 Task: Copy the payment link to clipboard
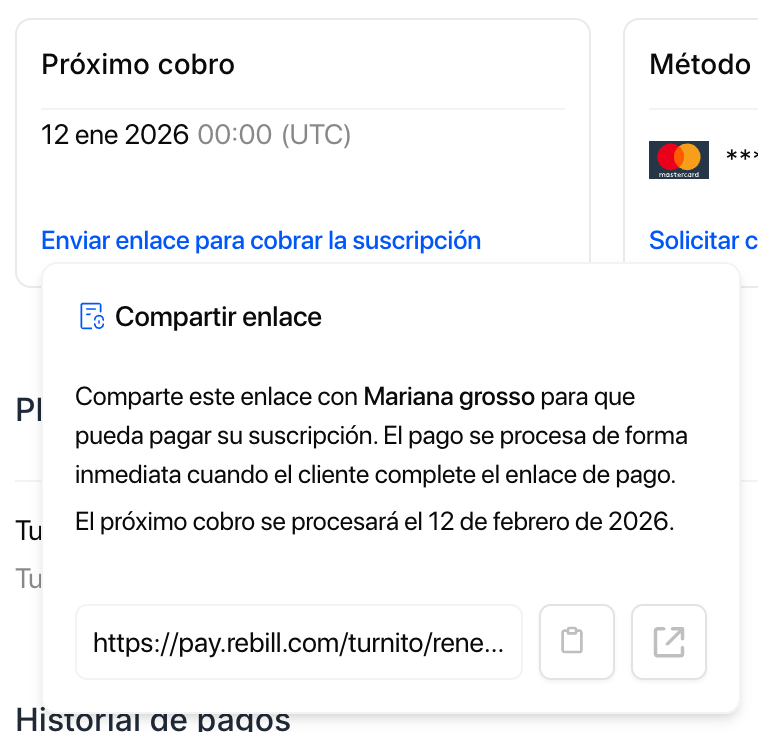point(577,642)
